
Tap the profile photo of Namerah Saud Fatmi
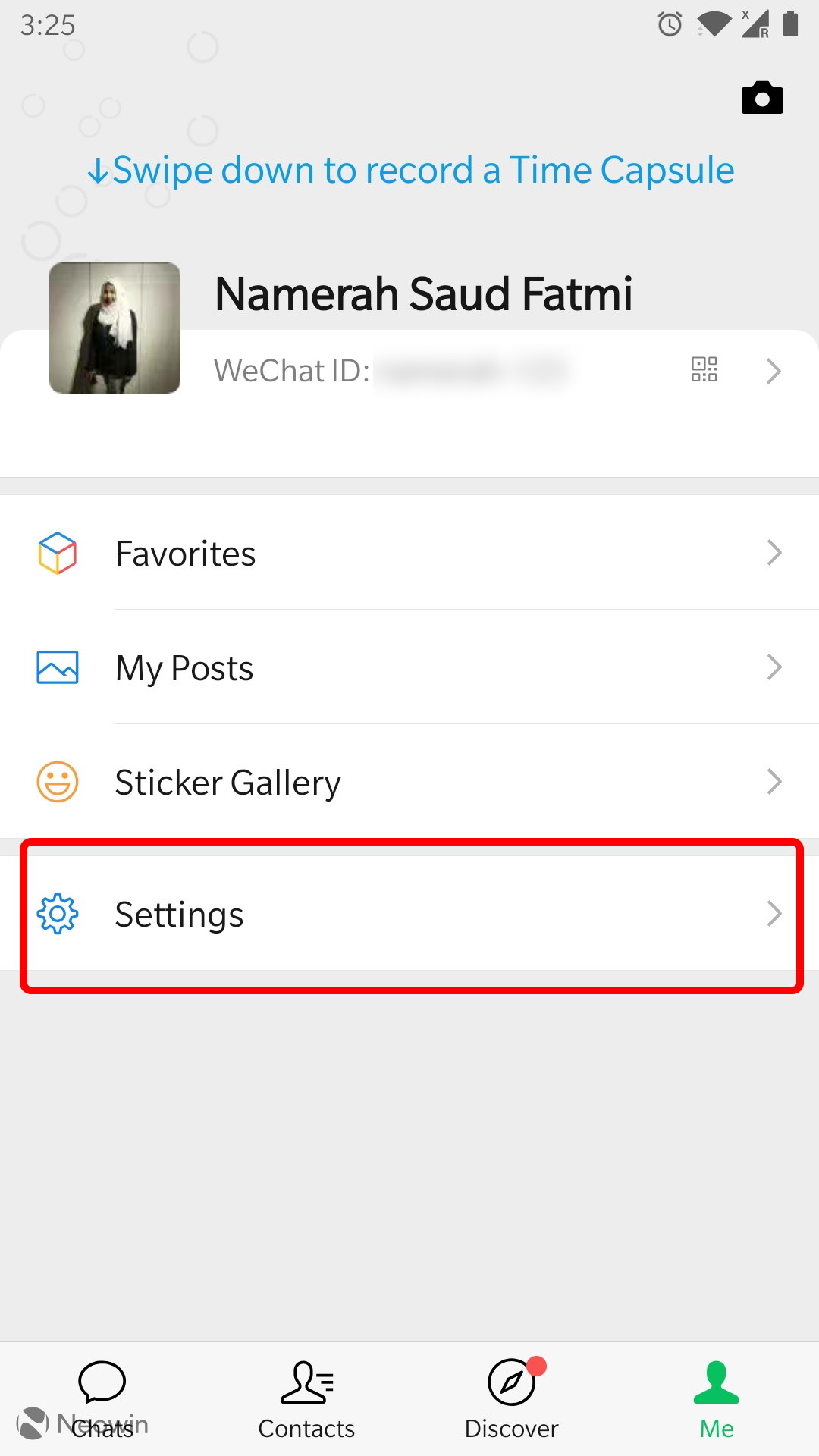coord(115,328)
